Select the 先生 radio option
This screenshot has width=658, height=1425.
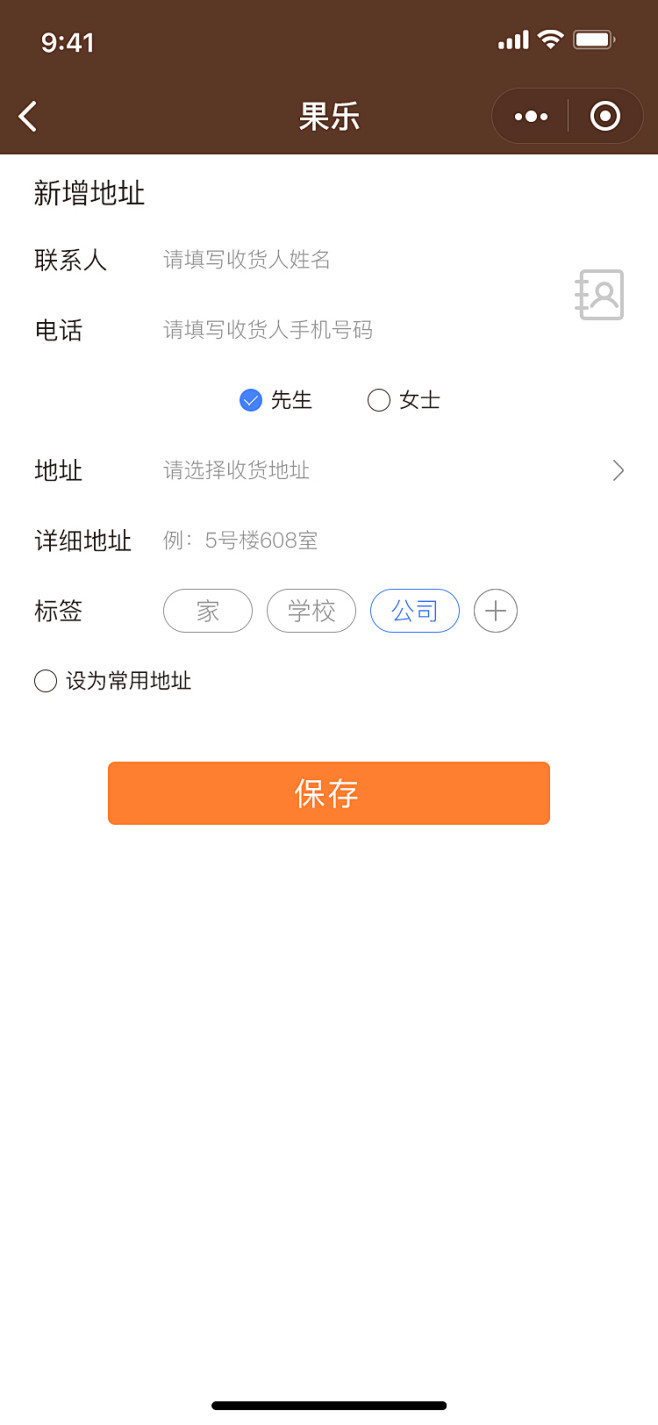[x=276, y=400]
